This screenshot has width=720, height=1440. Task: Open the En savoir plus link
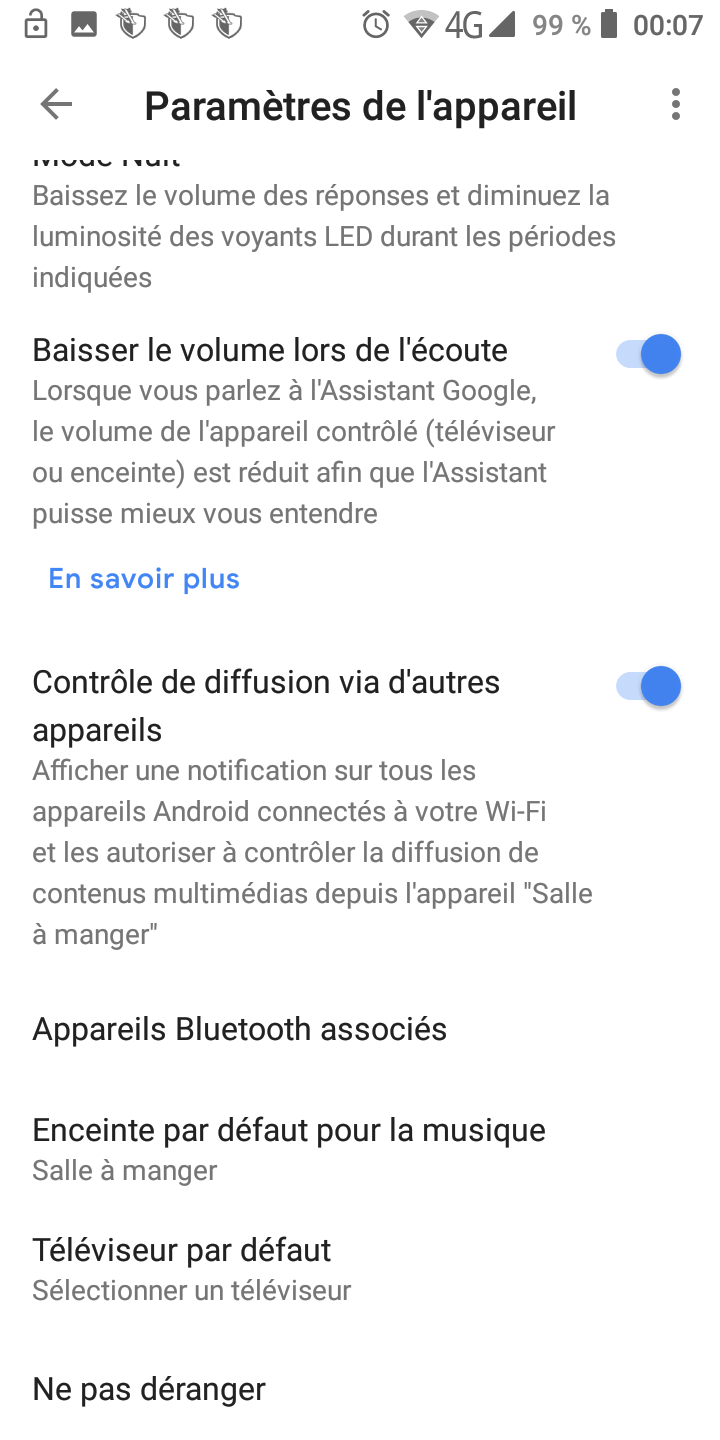pos(144,579)
